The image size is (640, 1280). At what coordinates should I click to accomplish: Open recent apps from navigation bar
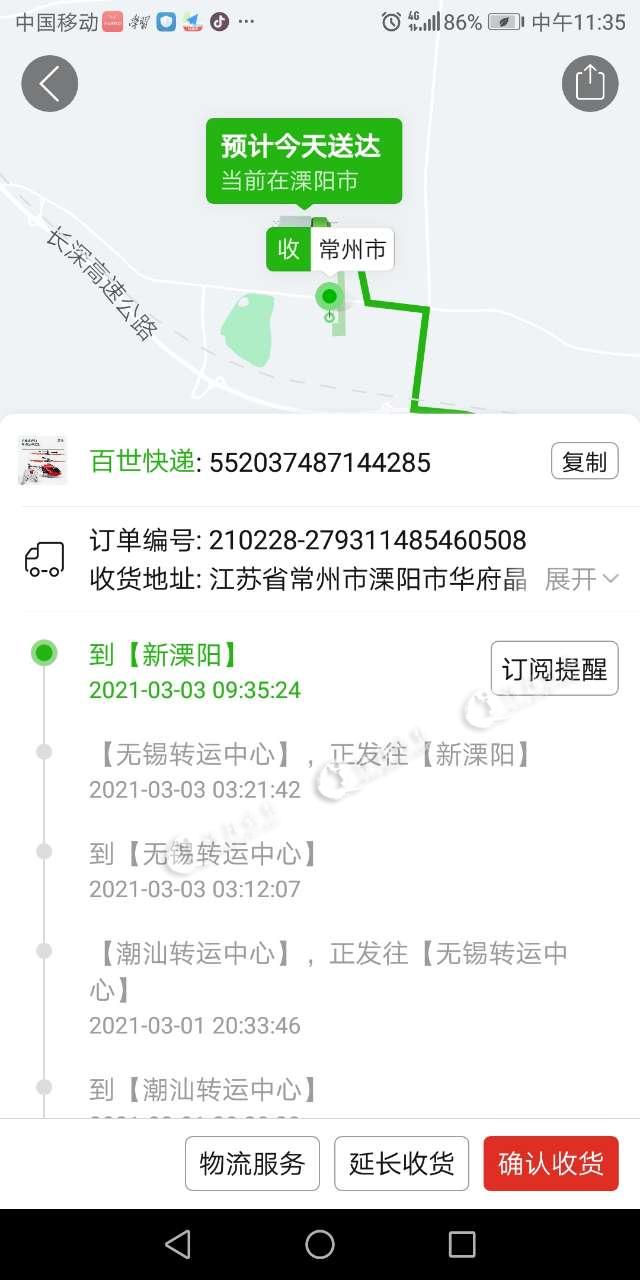tap(462, 1244)
